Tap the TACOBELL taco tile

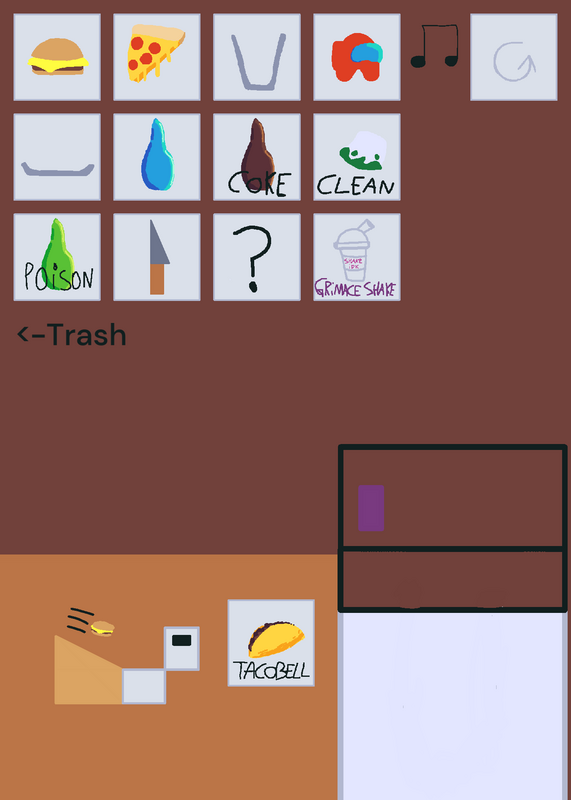tap(271, 643)
